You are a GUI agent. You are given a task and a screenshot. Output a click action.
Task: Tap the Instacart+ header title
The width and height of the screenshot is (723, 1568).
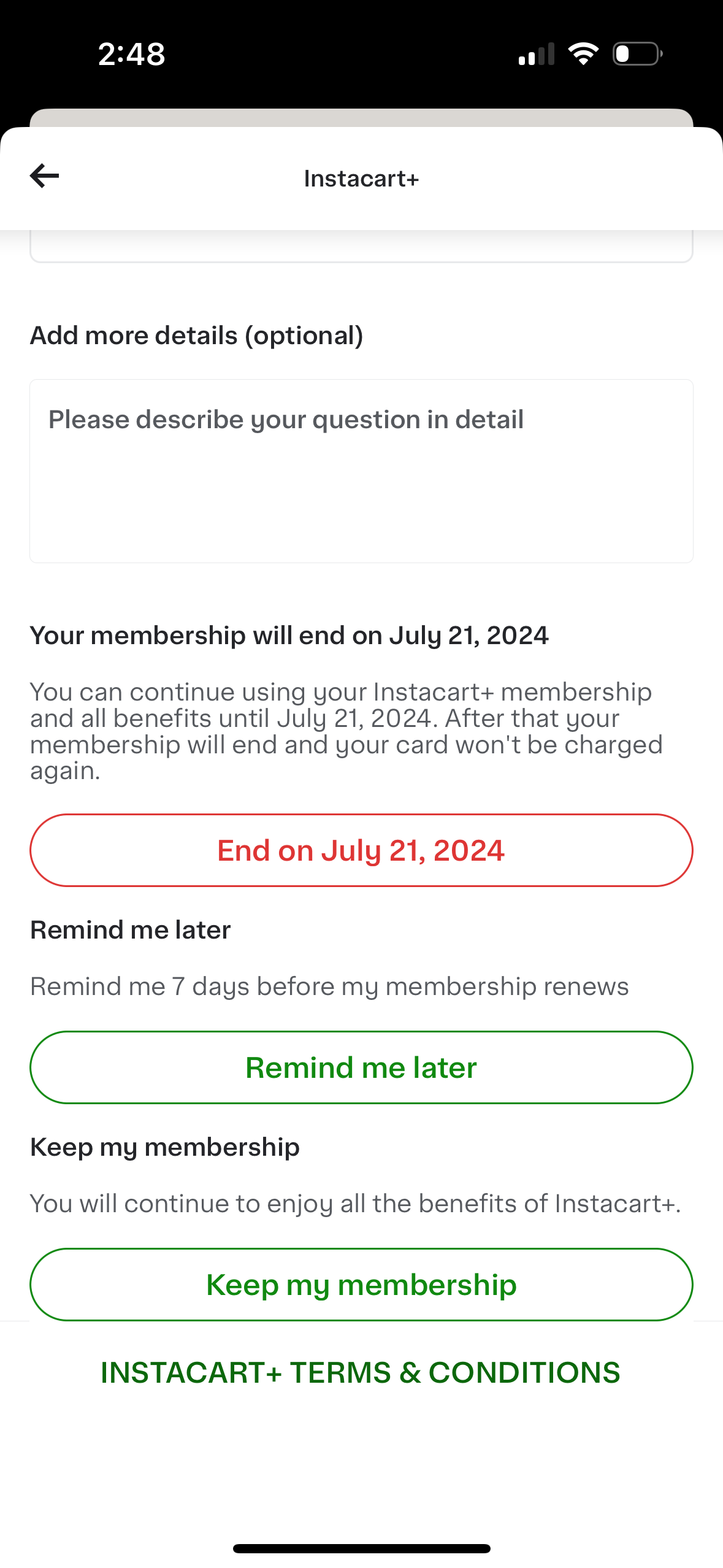[x=361, y=178]
